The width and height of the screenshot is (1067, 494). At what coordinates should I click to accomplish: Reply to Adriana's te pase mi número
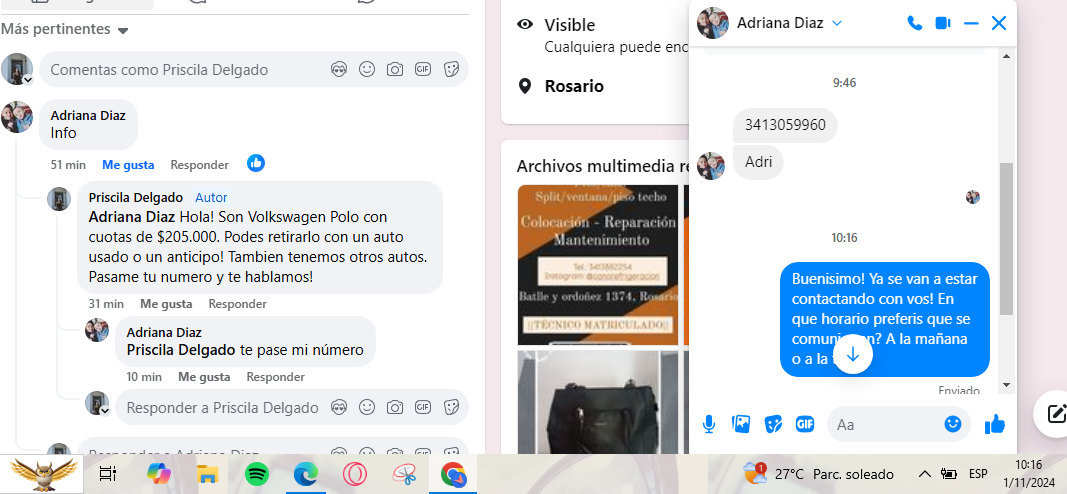[275, 377]
